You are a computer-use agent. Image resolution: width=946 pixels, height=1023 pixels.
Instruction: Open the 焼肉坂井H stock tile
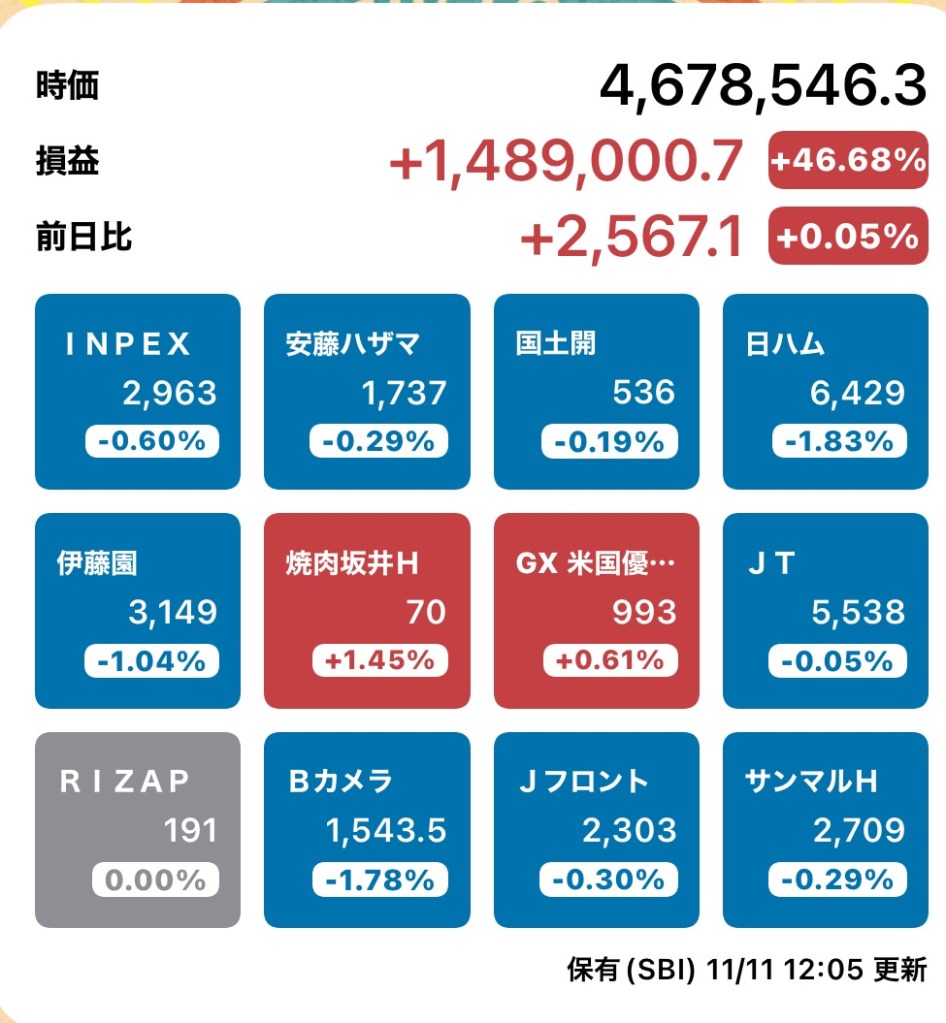(366, 610)
